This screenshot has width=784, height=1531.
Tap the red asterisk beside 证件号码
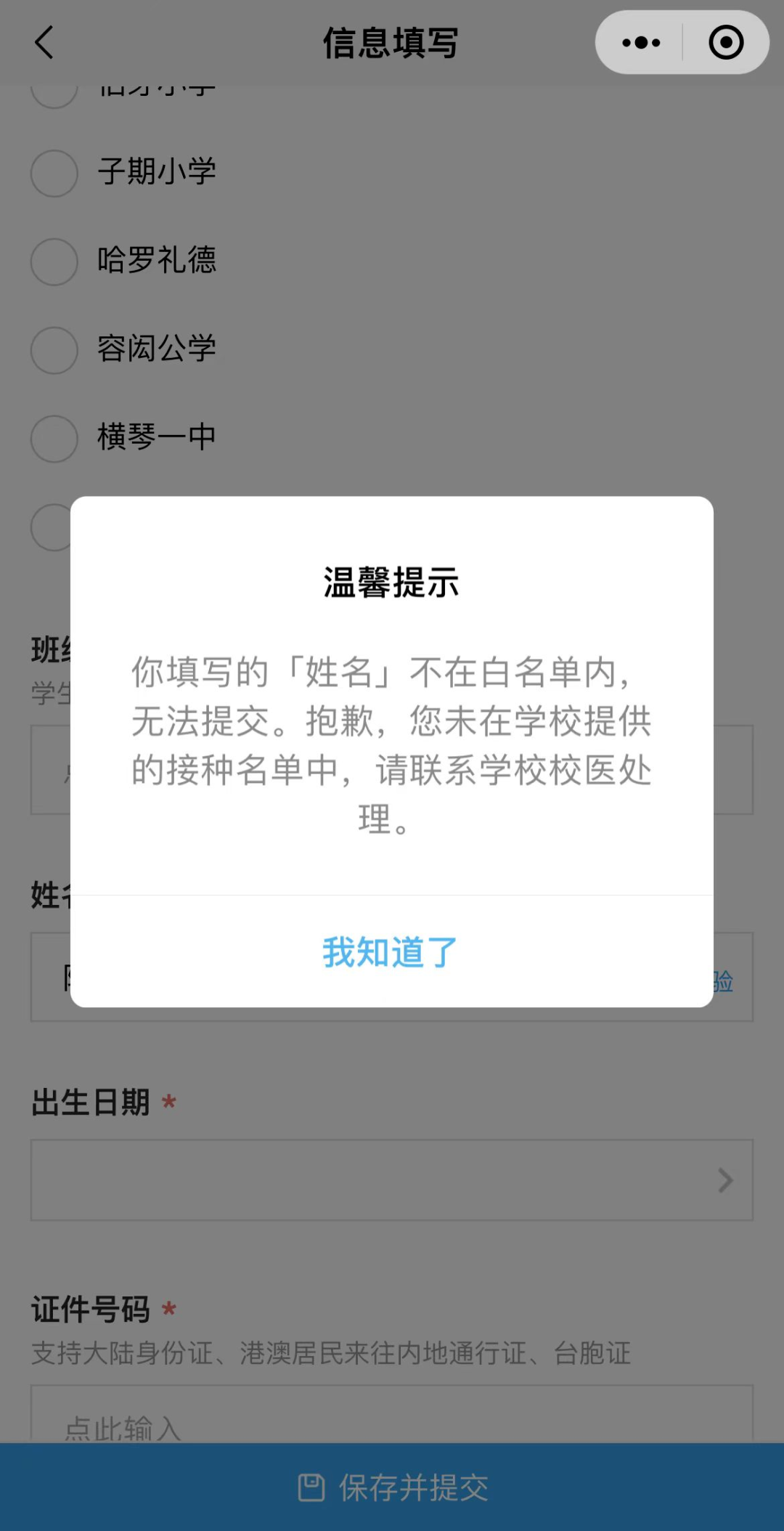point(168,1308)
